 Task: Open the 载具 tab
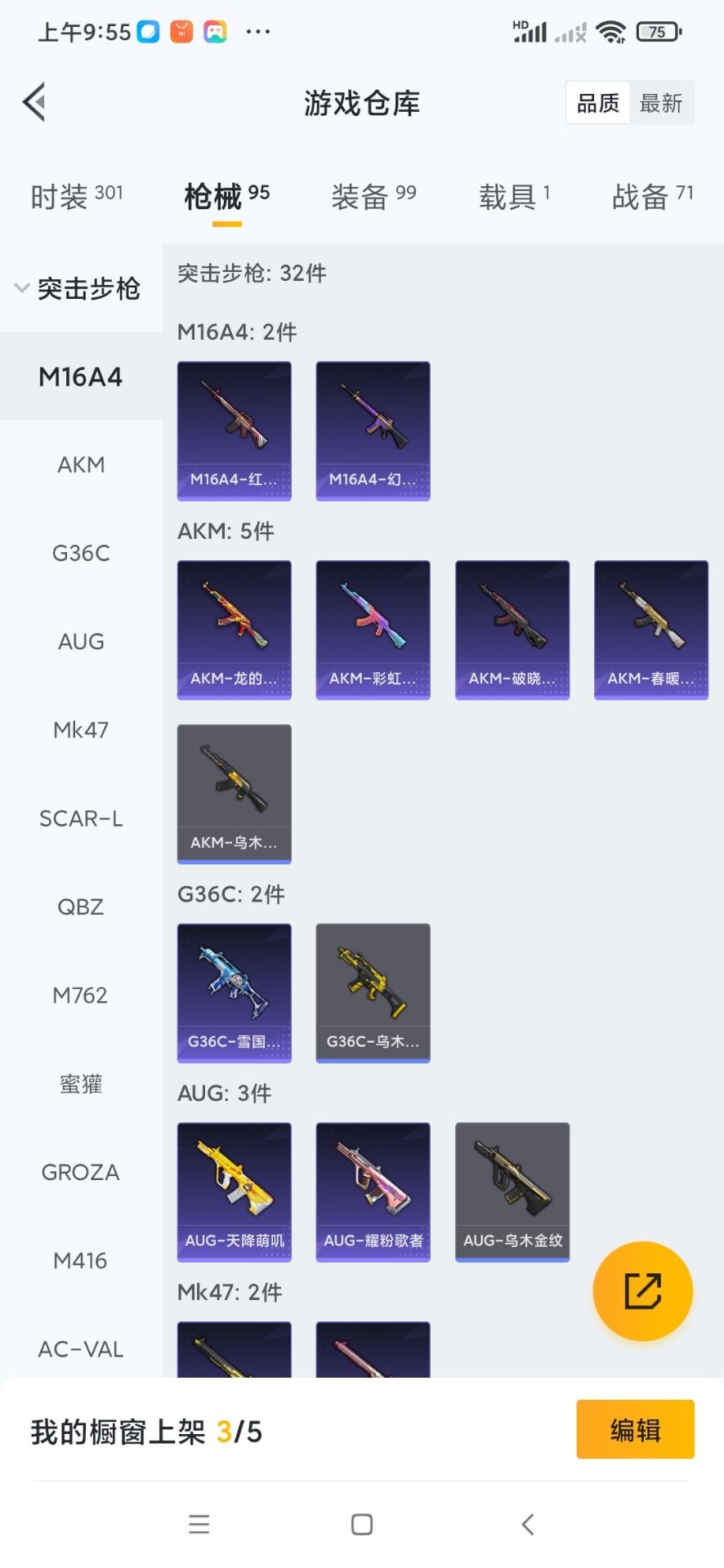[514, 196]
